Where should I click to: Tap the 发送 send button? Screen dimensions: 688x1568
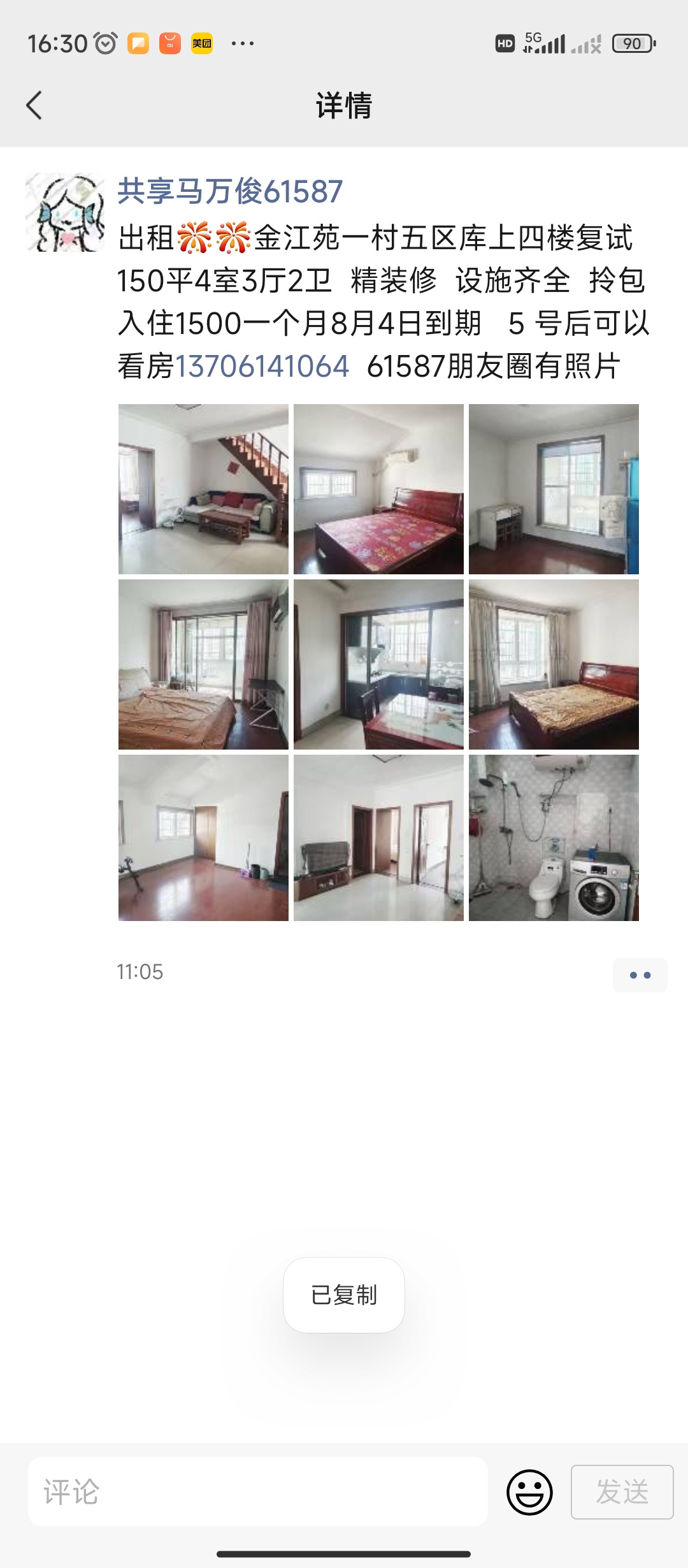click(x=622, y=1492)
